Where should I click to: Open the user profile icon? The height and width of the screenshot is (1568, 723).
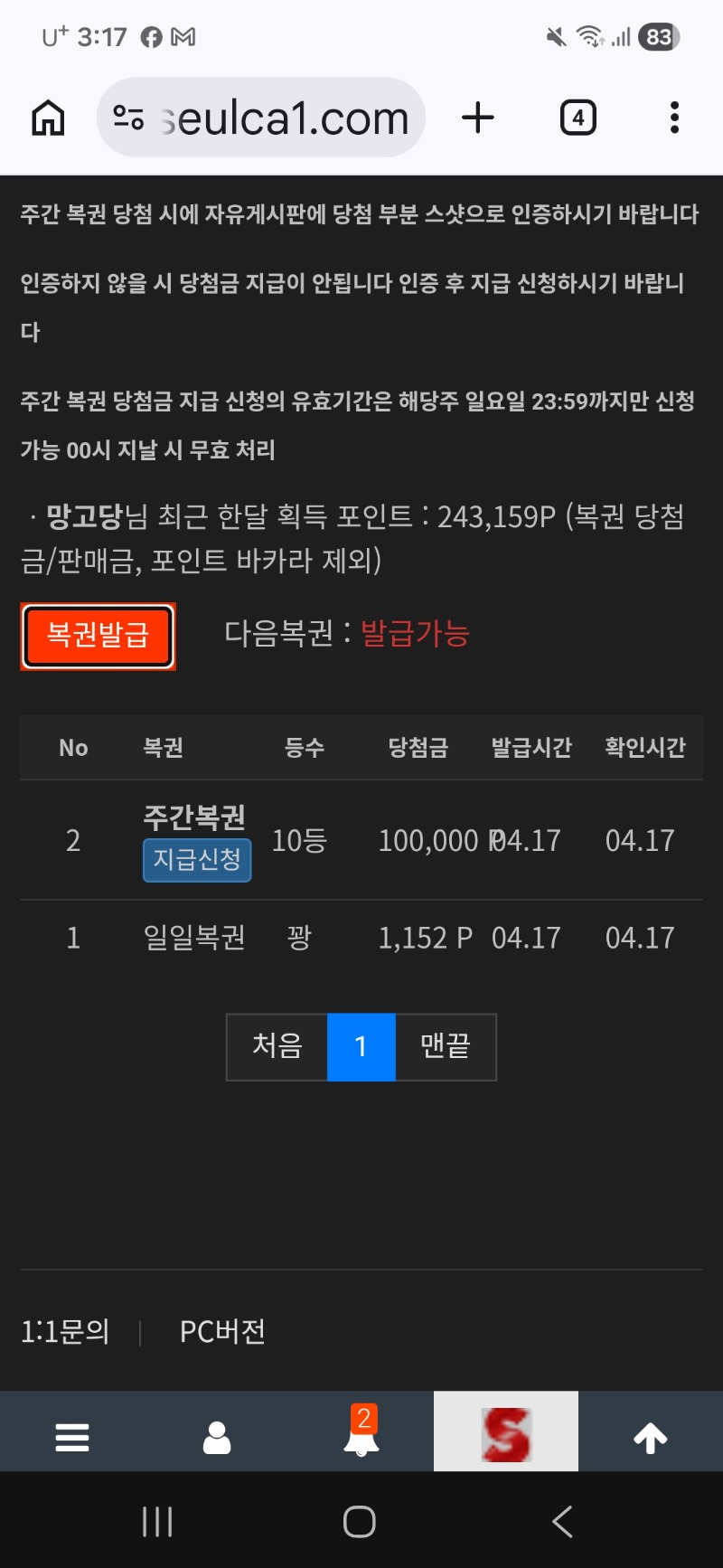[217, 1436]
